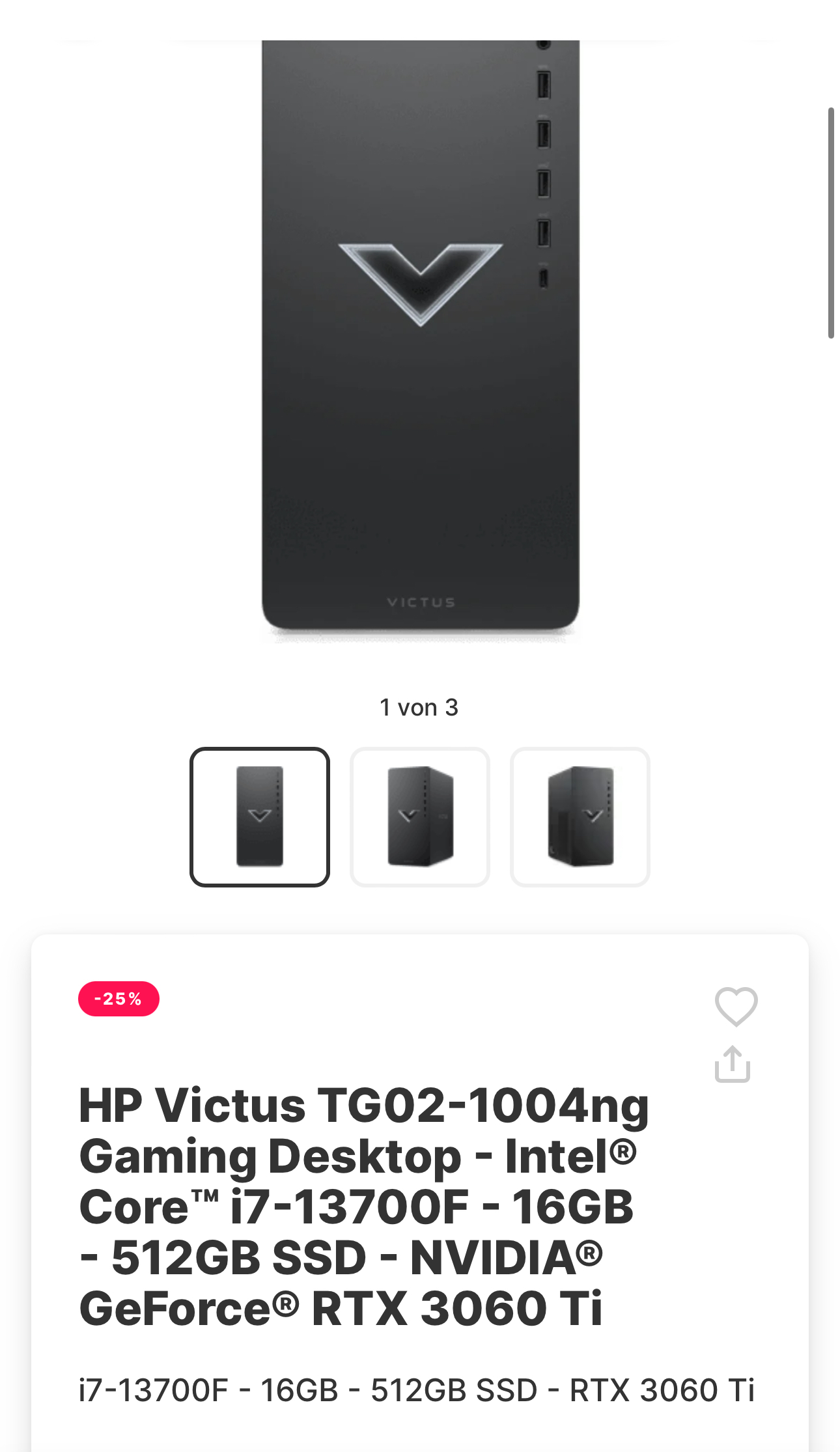Show the second angled product thumbnail
This screenshot has width=840, height=1452.
[x=420, y=817]
